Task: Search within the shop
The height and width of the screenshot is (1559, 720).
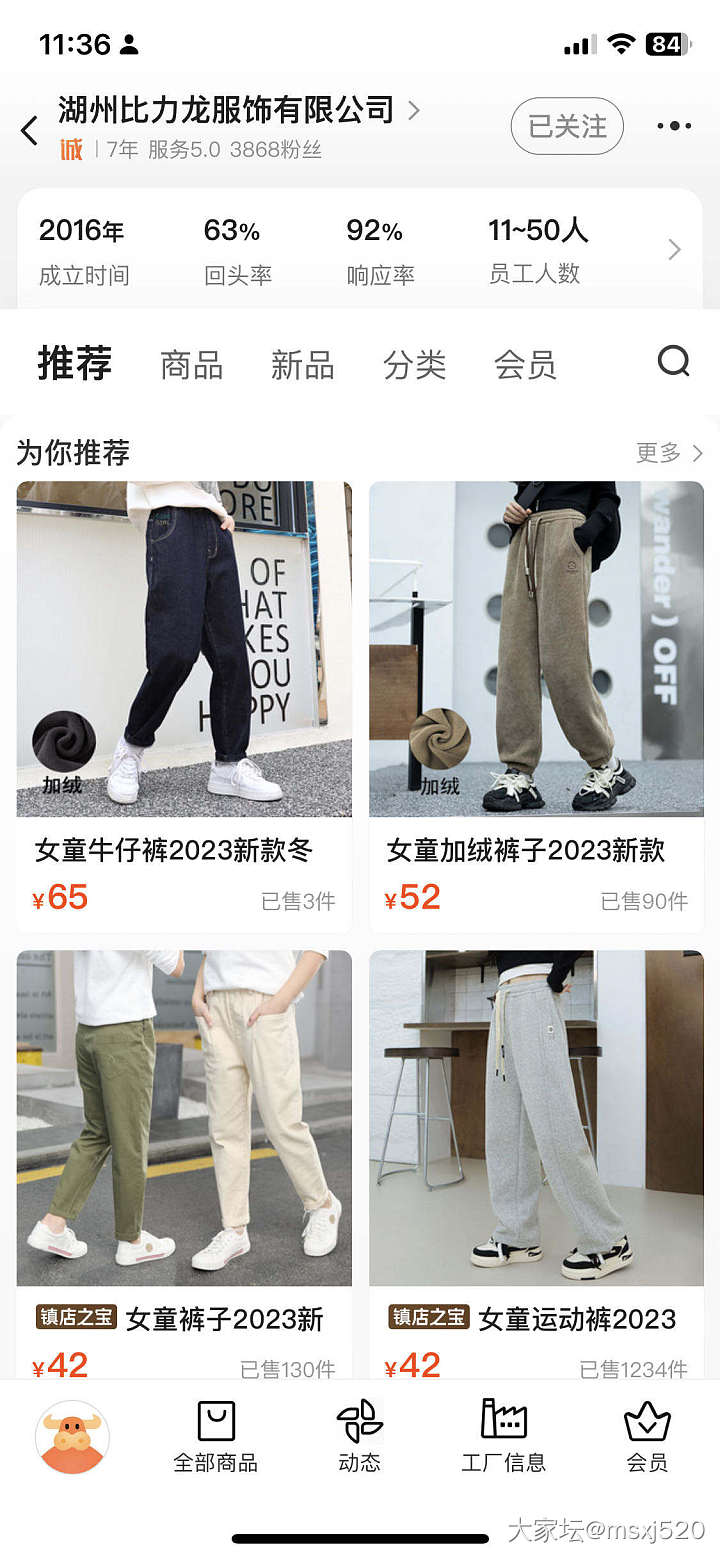Action: [x=674, y=361]
